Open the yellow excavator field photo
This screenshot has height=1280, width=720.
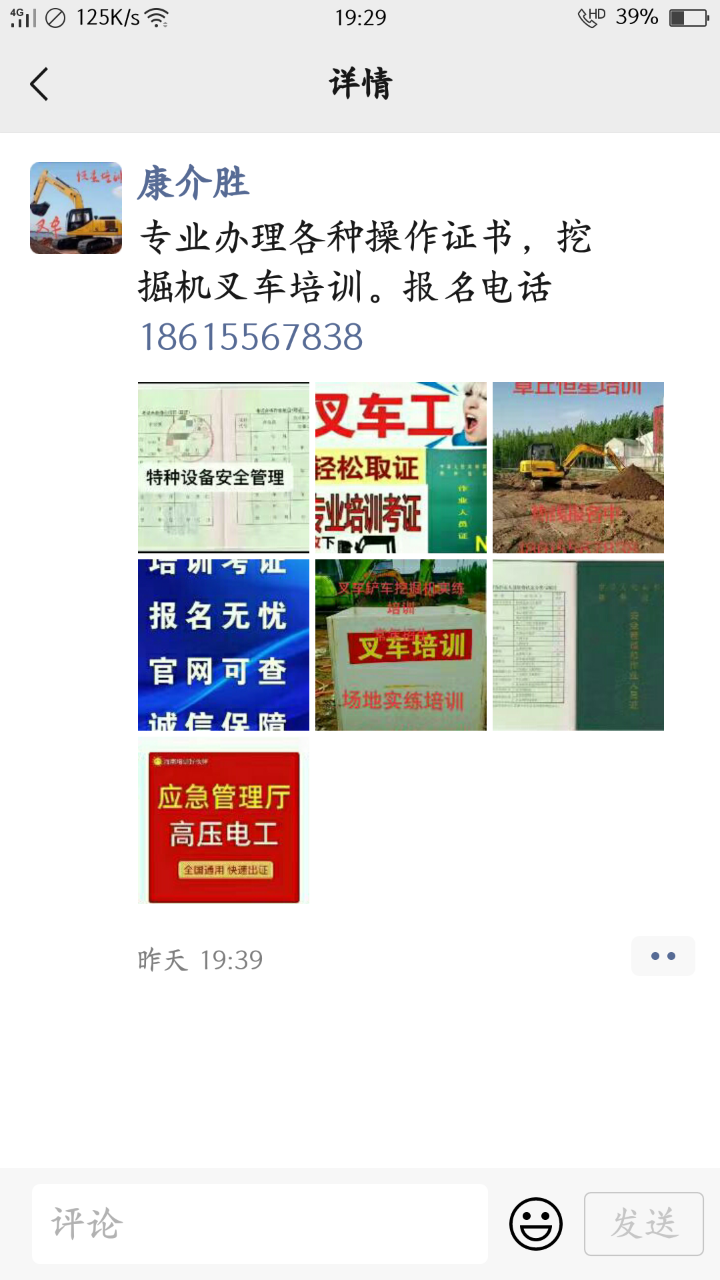pos(578,467)
